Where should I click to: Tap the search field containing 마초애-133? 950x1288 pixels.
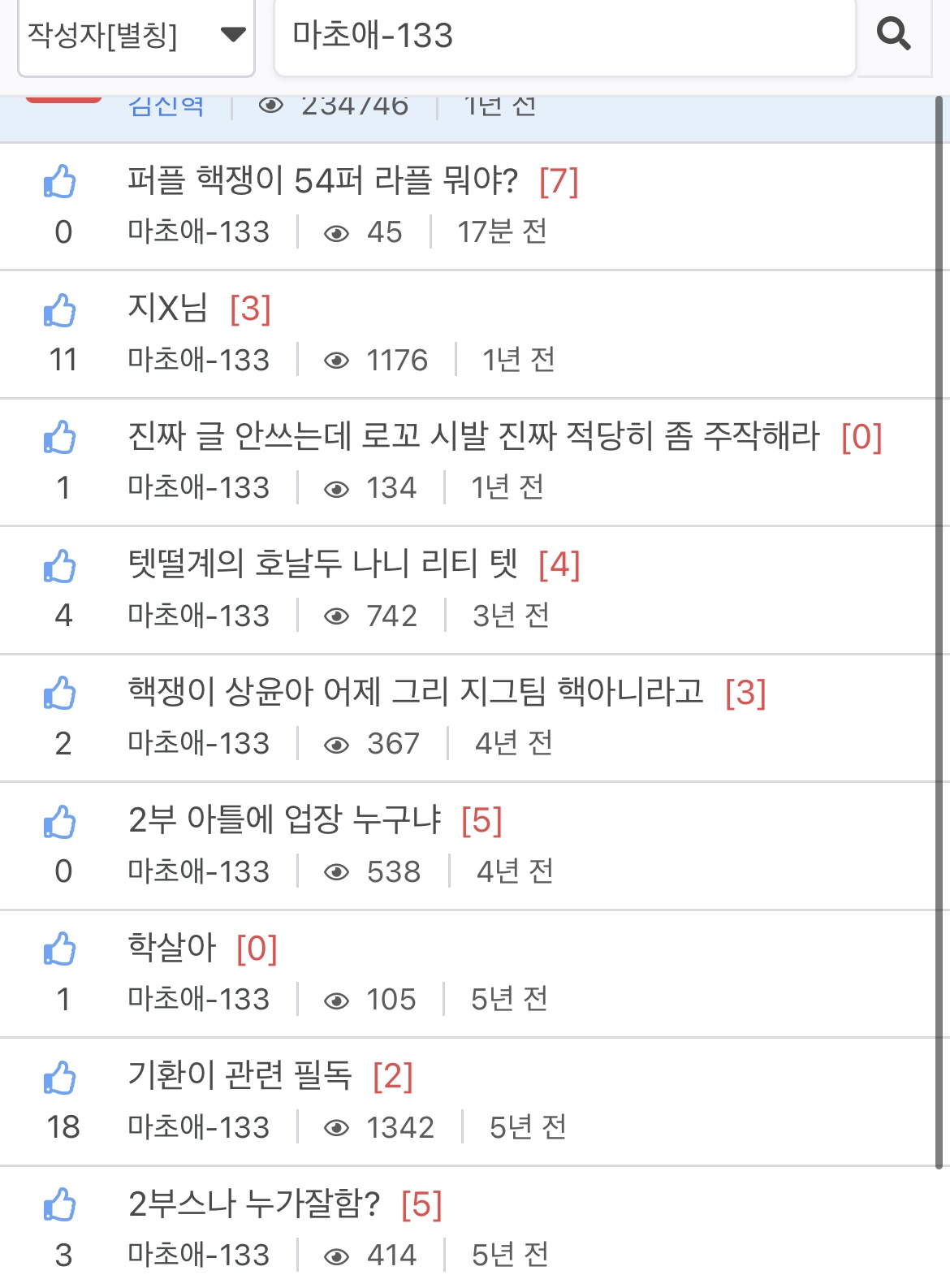point(564,36)
